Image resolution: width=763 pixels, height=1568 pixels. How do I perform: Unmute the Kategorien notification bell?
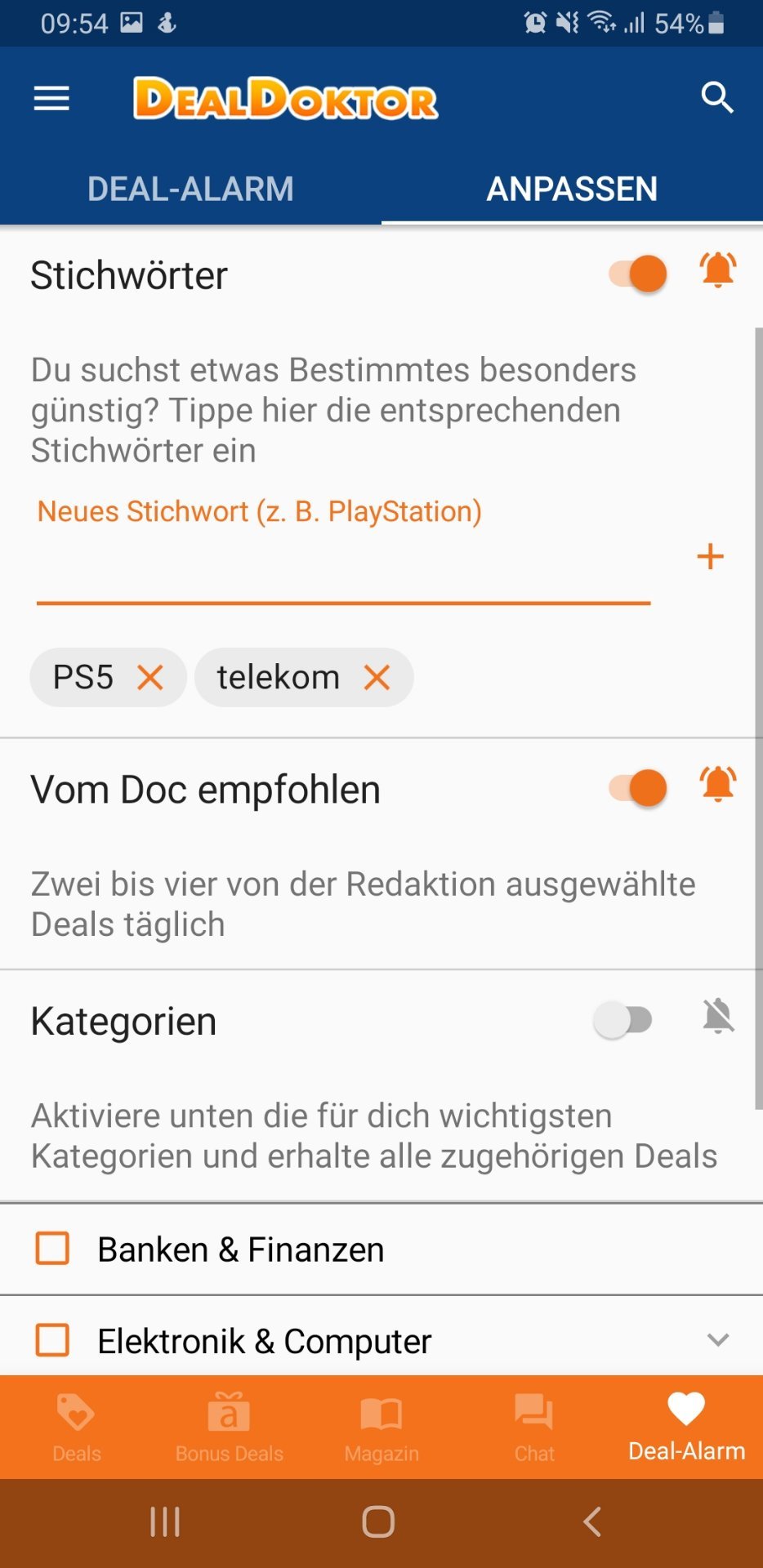(718, 1017)
